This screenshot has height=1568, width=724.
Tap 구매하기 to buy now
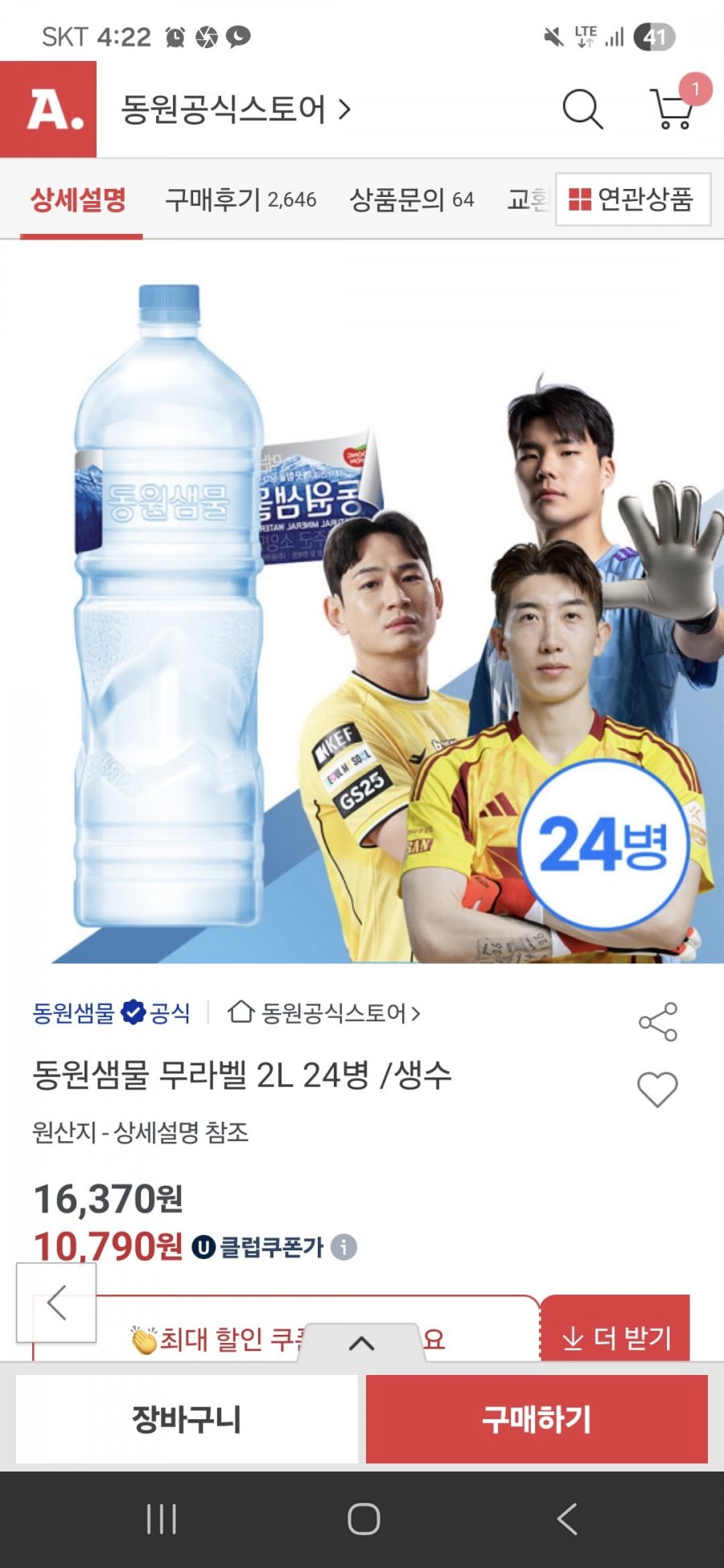[x=537, y=1419]
